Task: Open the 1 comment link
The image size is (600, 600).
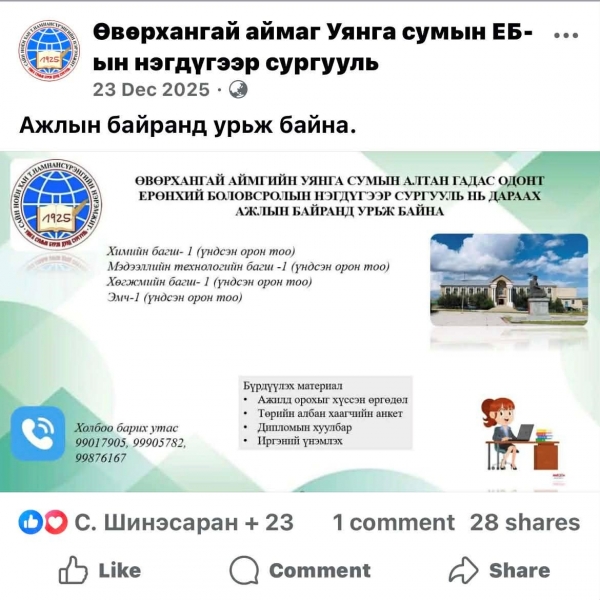Action: [x=393, y=522]
